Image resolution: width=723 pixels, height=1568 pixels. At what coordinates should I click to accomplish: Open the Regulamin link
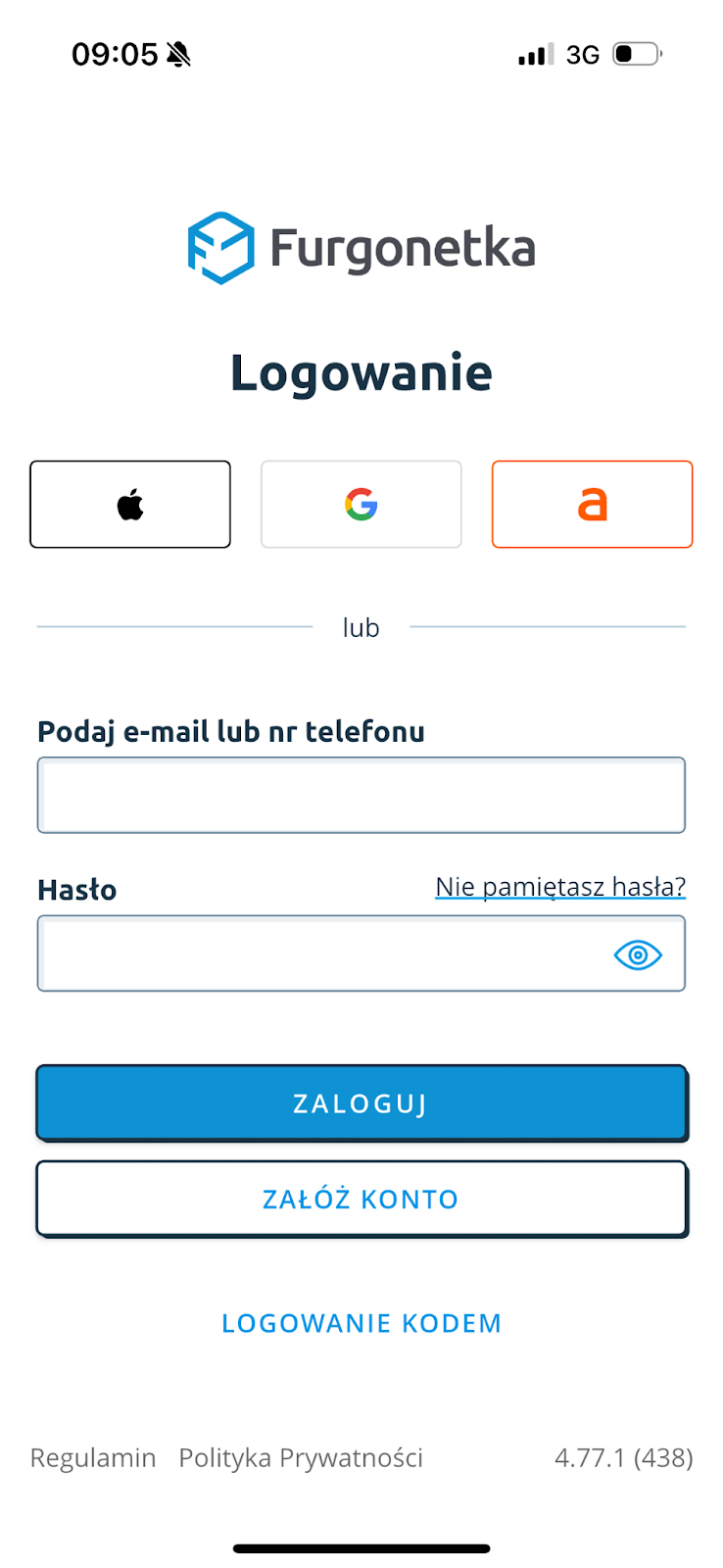93,1458
